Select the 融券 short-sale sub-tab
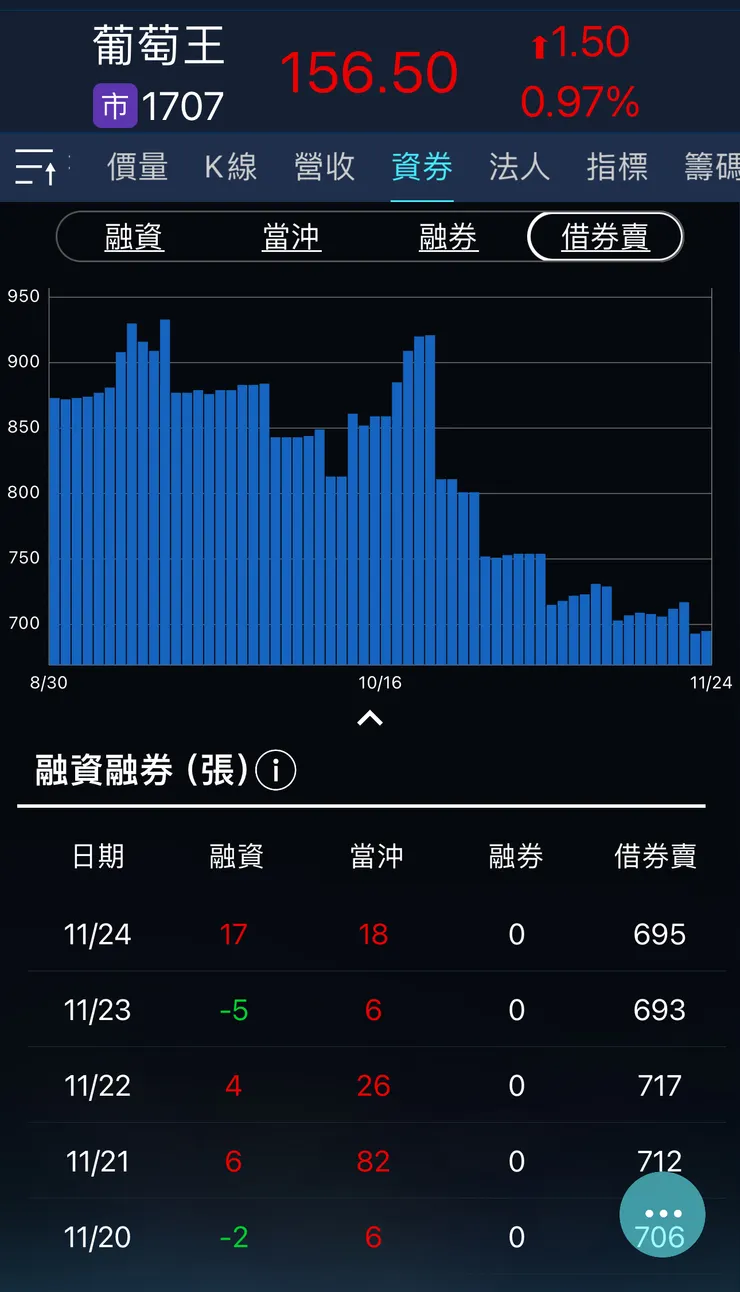Screen dimensions: 740x1292 448,237
